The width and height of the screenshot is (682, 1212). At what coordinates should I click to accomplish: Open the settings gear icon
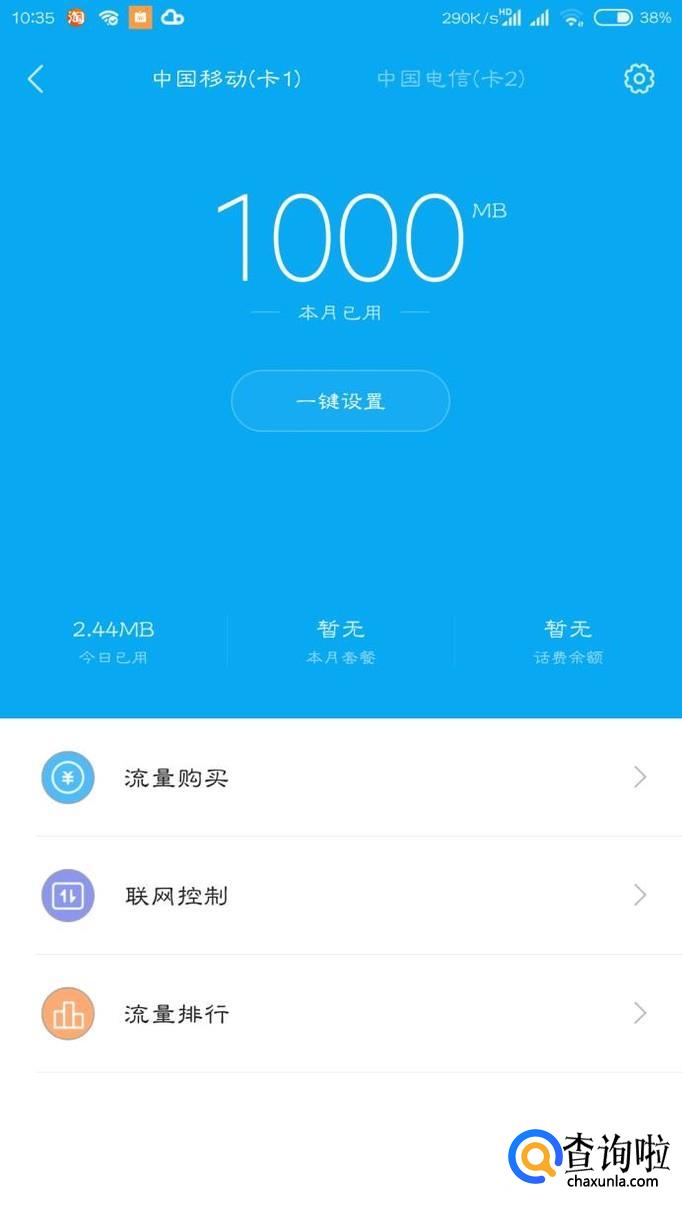pyautogui.click(x=639, y=79)
